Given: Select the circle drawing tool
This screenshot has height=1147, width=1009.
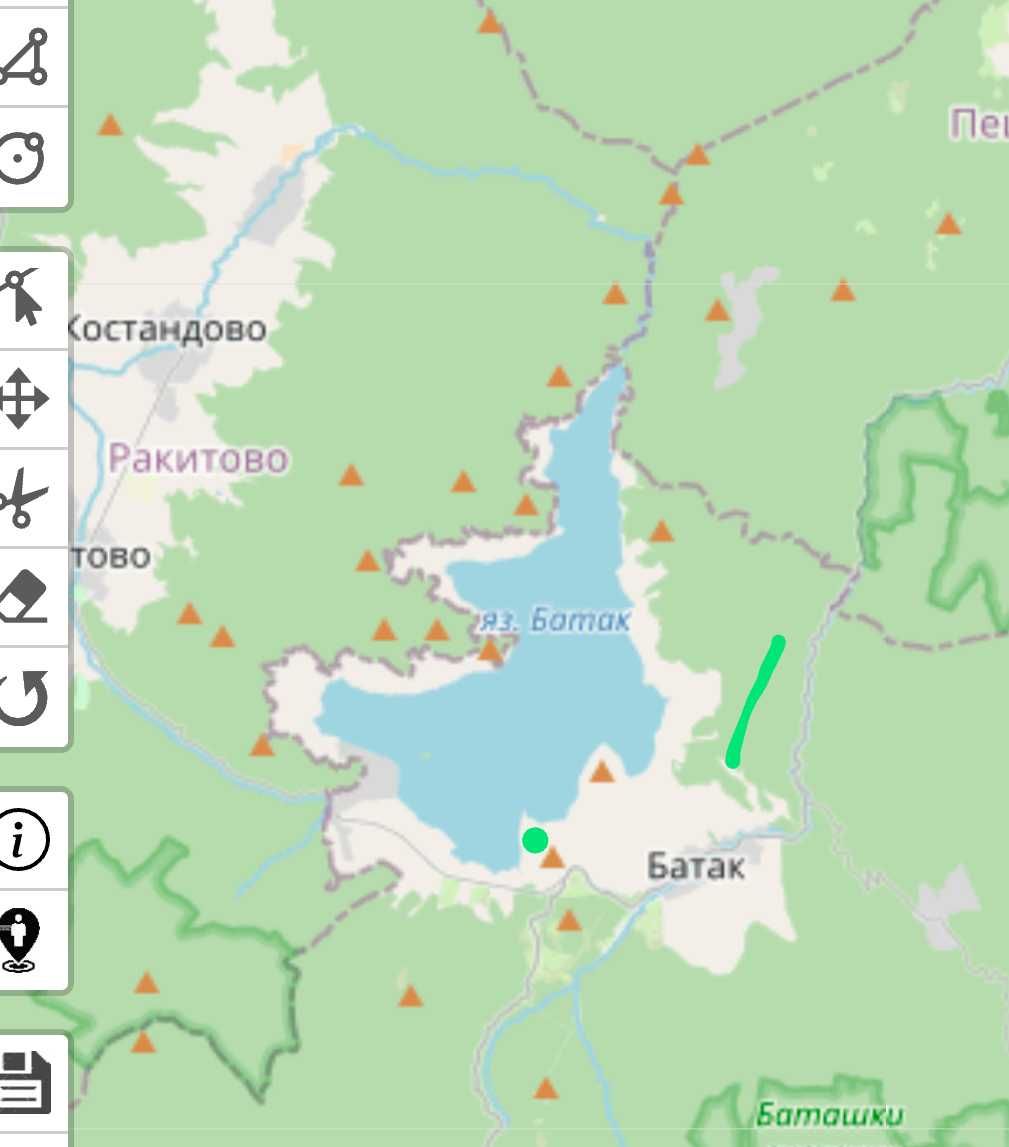Looking at the screenshot, I should 24,158.
